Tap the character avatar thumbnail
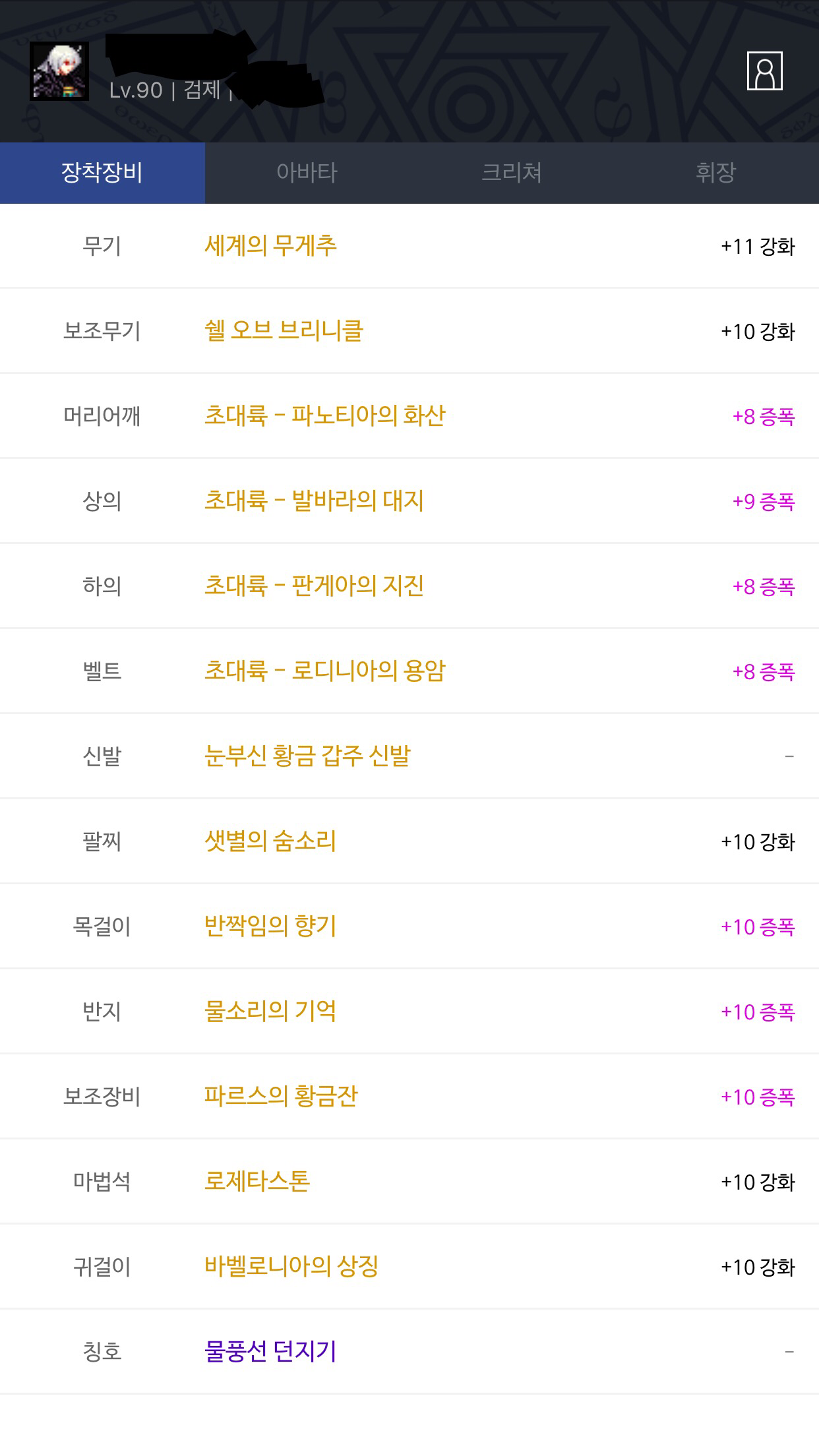The image size is (819, 1456). point(59,71)
